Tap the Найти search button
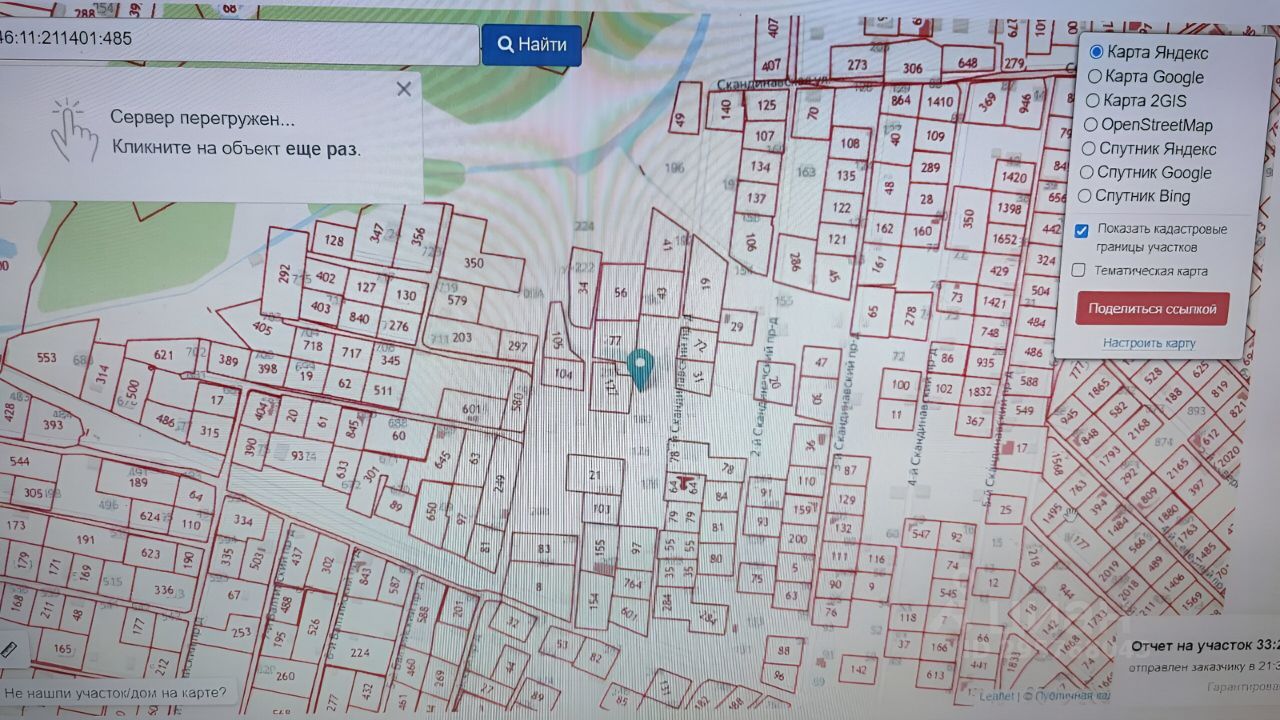 532,45
